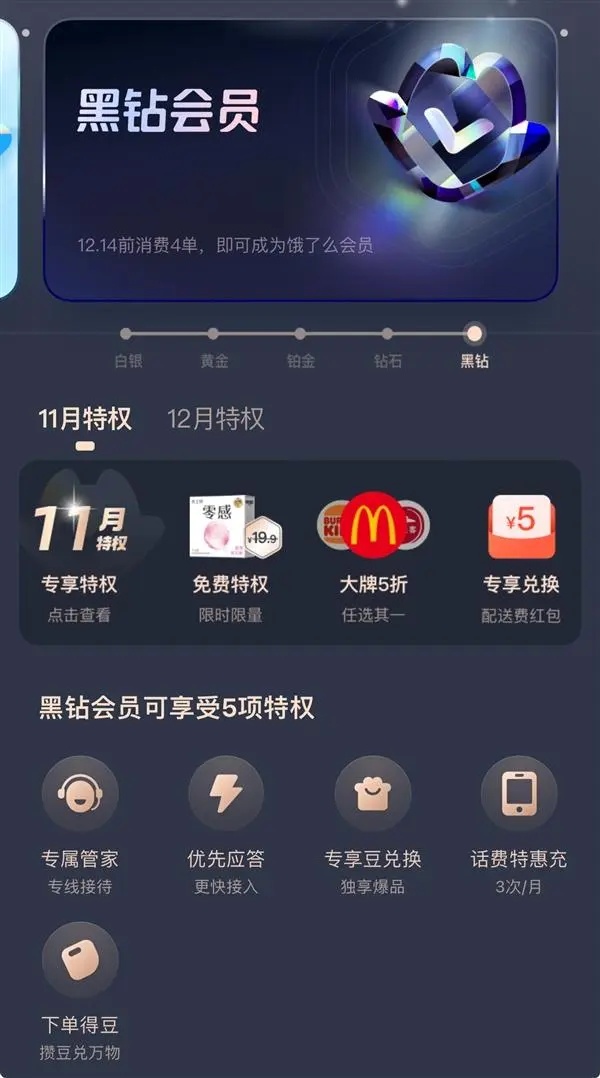600x1078 pixels.
Task: Open the 黑钻会员 membership card
Action: point(300,160)
